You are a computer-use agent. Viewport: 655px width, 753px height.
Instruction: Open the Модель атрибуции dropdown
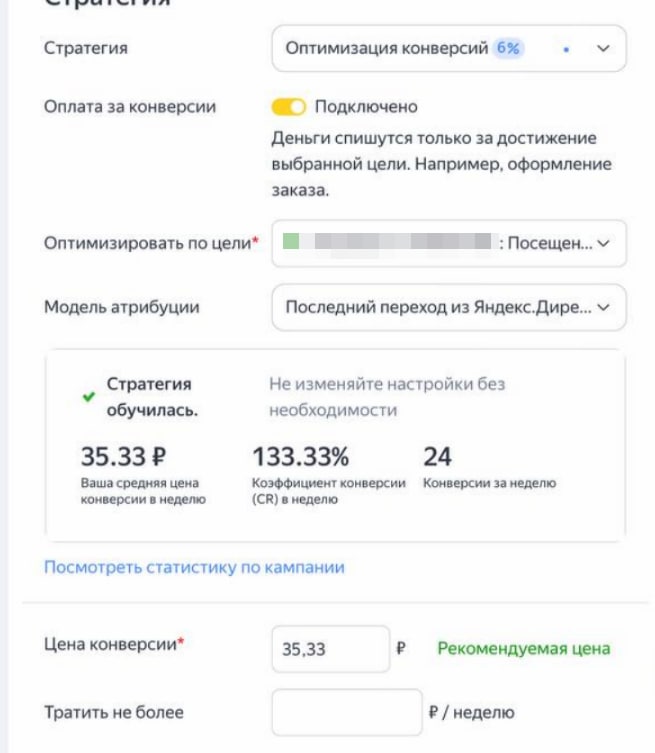(449, 307)
